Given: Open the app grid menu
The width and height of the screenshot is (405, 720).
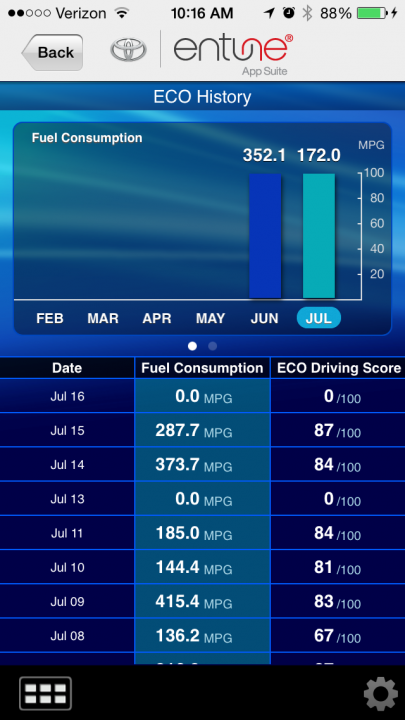Looking at the screenshot, I should click(45, 693).
